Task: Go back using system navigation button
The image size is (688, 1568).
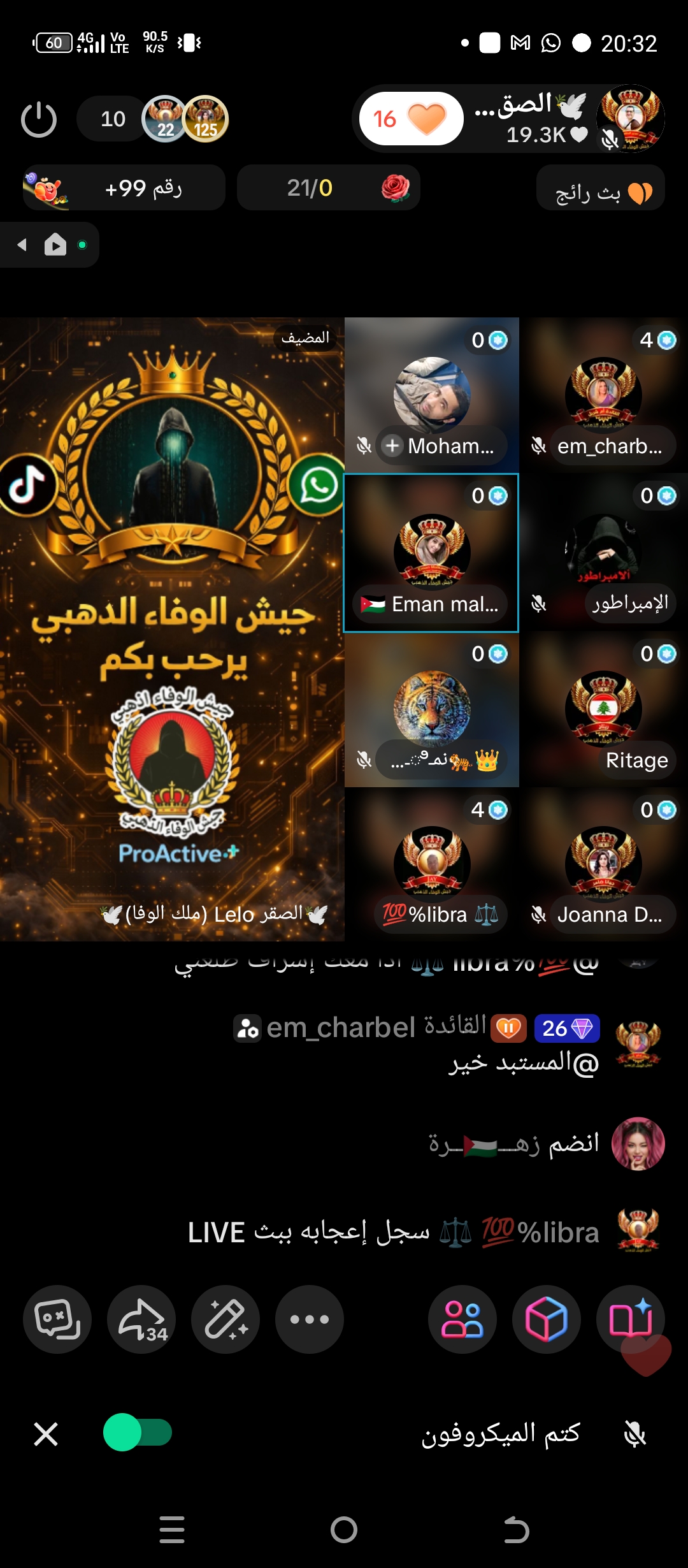Action: (x=516, y=1530)
